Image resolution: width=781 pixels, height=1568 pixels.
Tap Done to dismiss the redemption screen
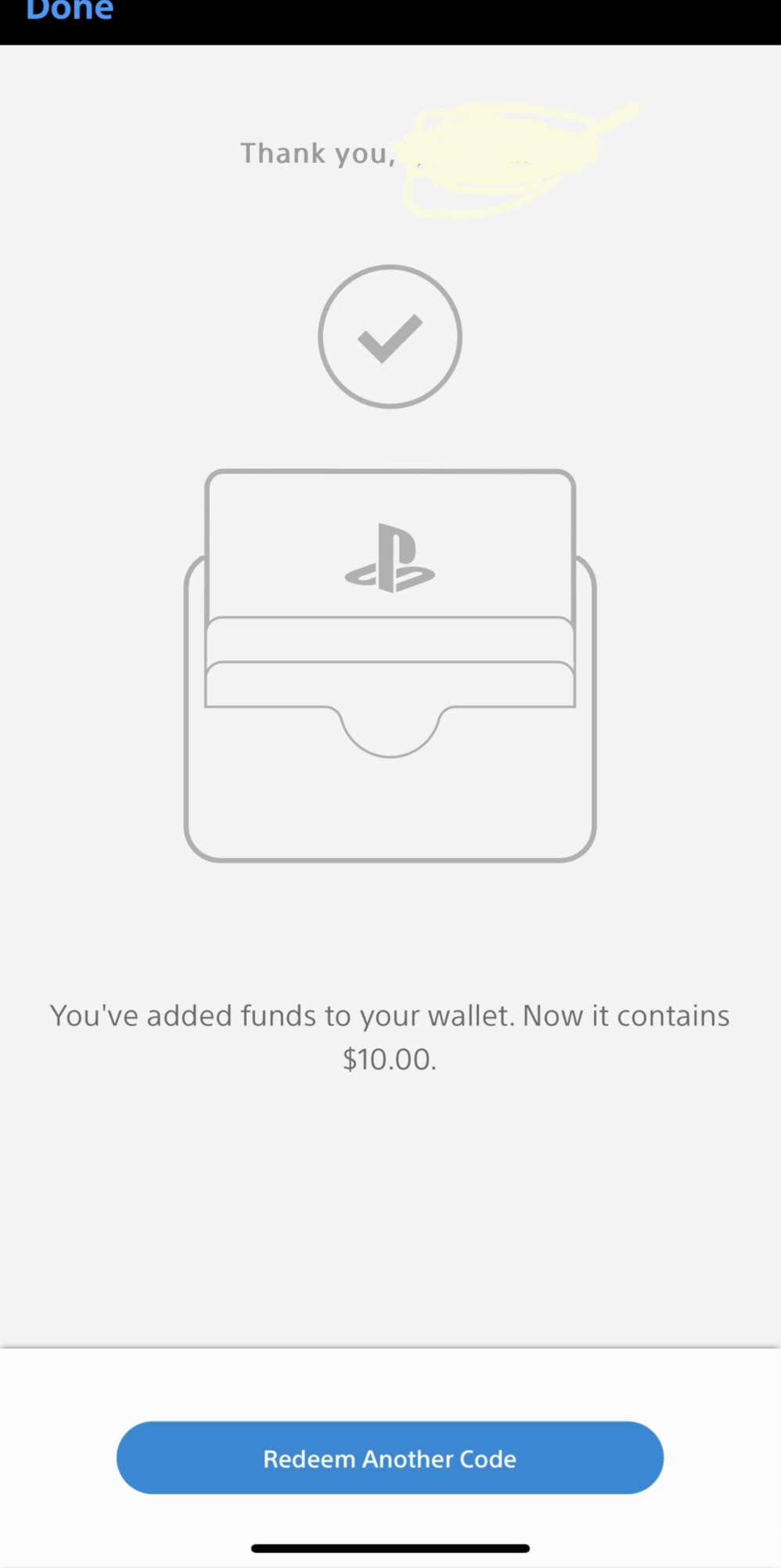(69, 13)
